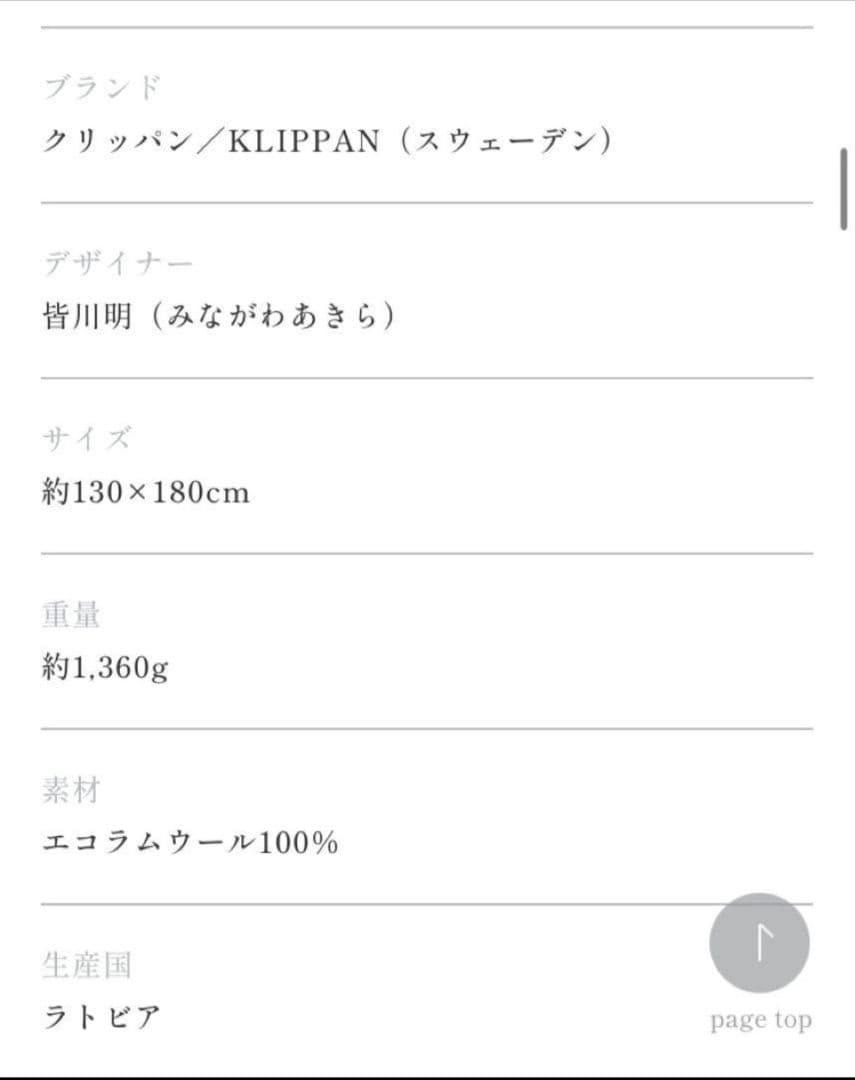Tap the gray arrow inside the round button

click(x=760, y=941)
